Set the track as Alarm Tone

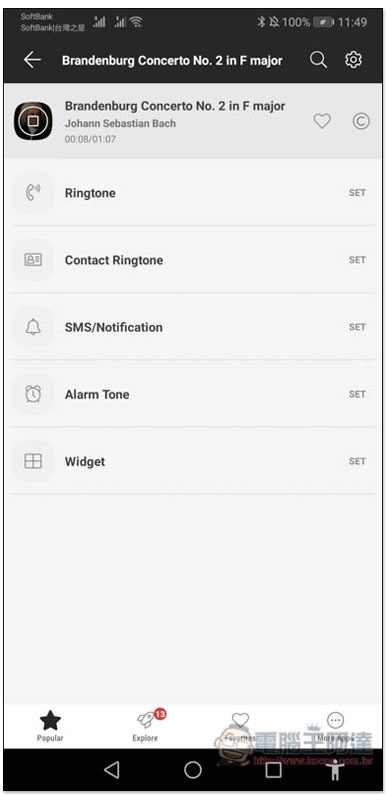357,394
